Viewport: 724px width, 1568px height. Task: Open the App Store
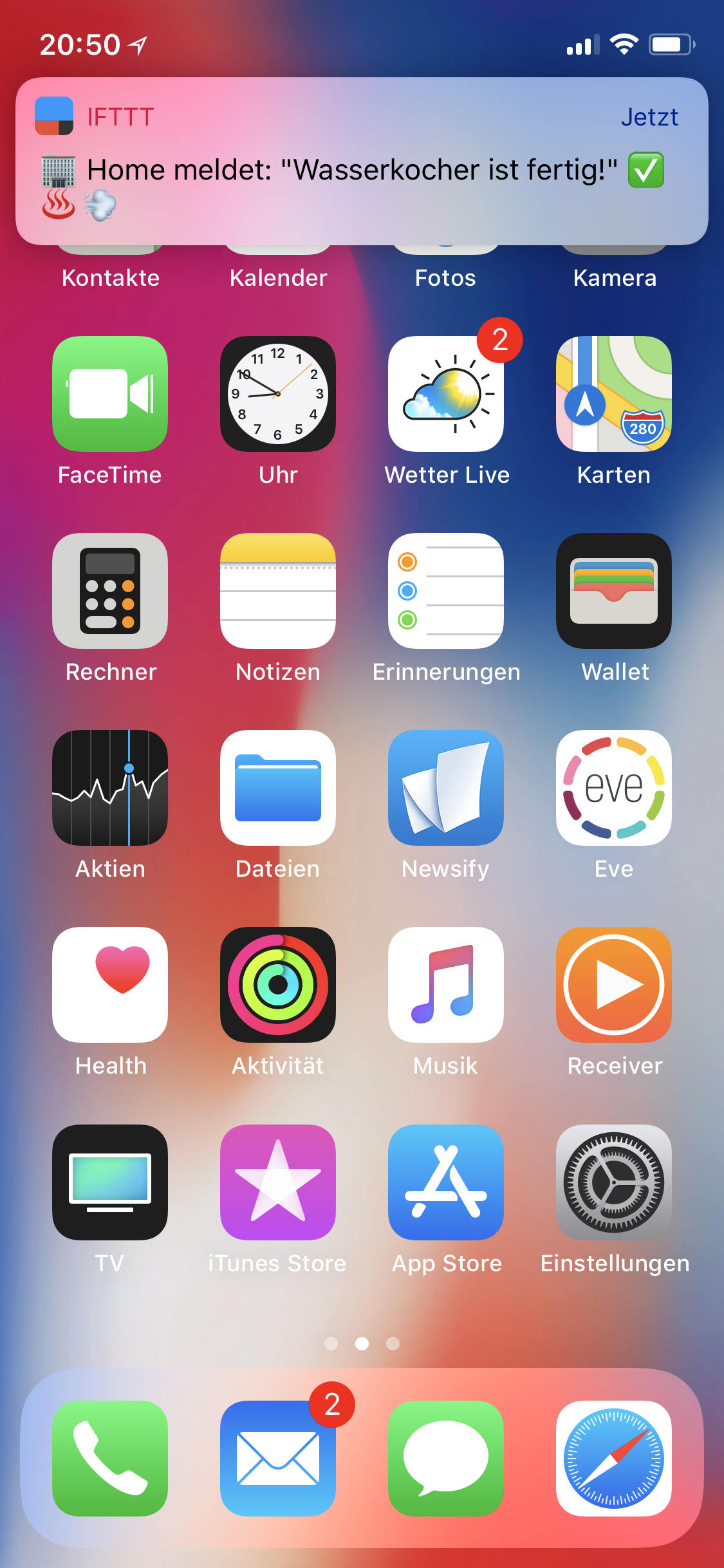click(446, 1182)
